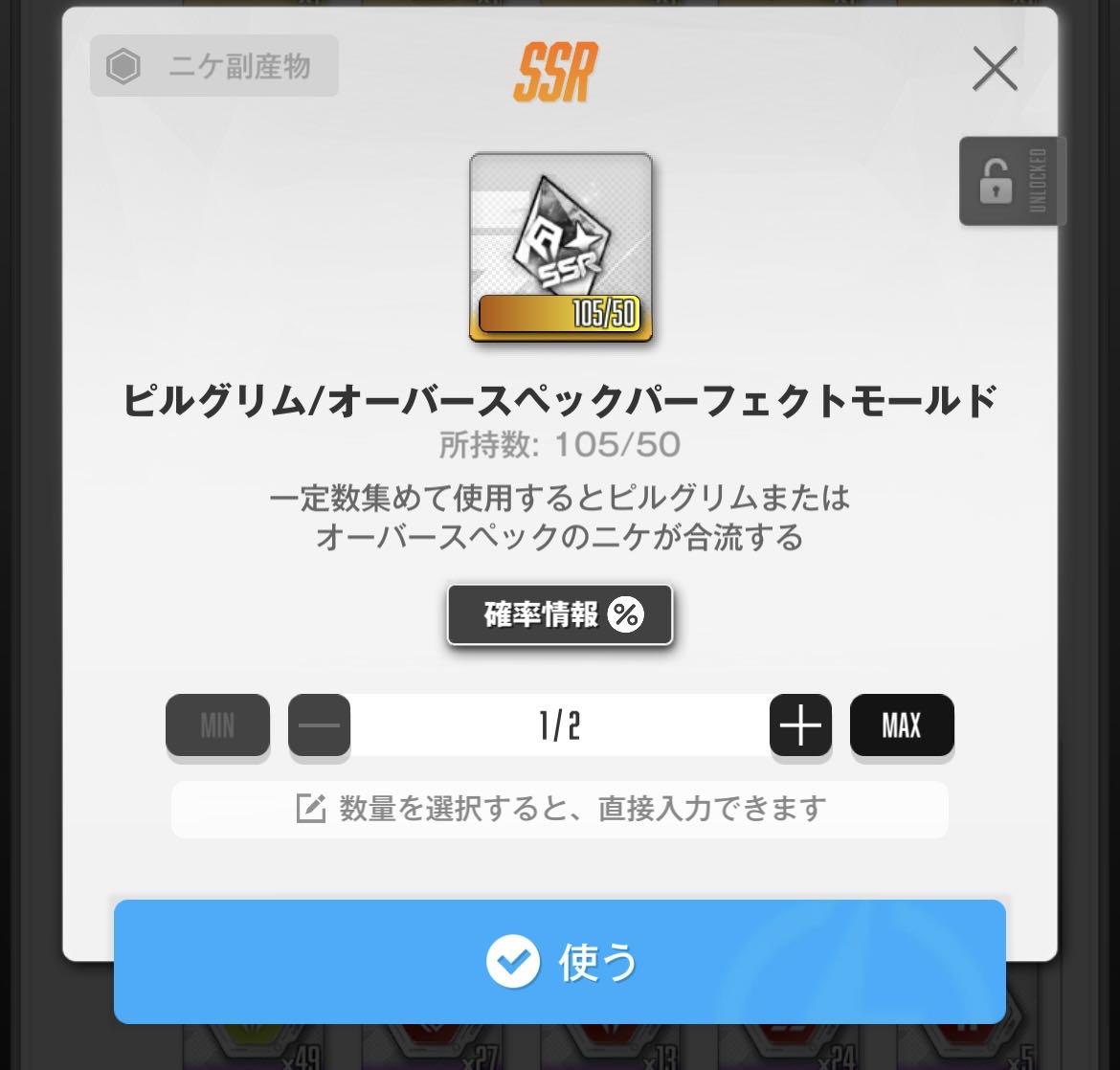Decrease quantity with the minus button
This screenshot has width=1120, height=1070.
[x=319, y=725]
